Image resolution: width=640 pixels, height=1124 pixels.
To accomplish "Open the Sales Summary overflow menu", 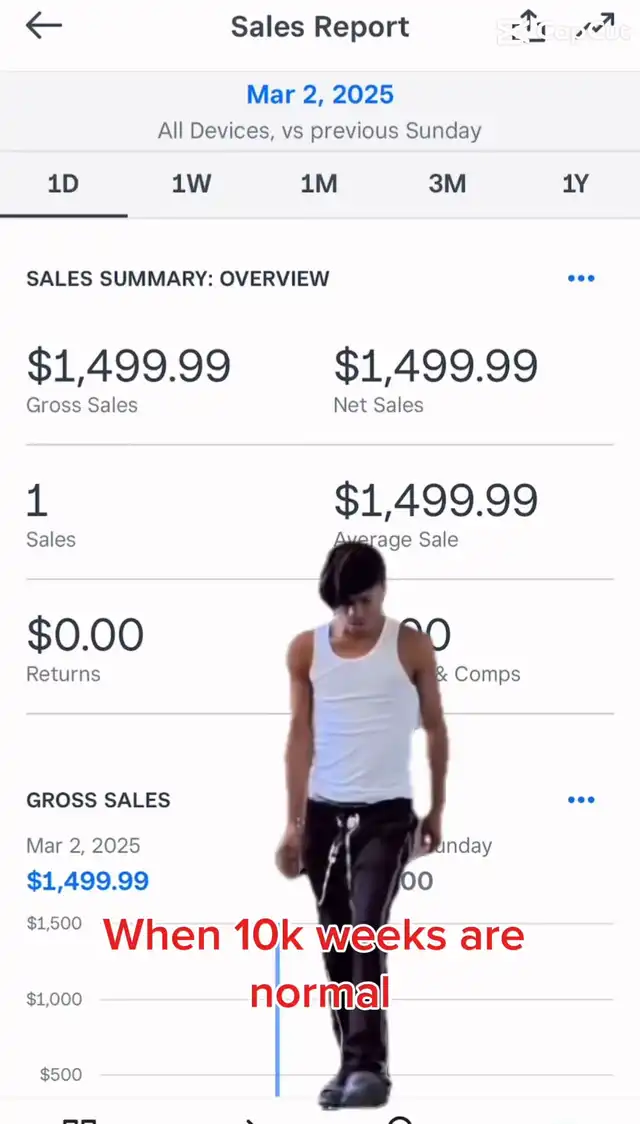I will click(581, 279).
